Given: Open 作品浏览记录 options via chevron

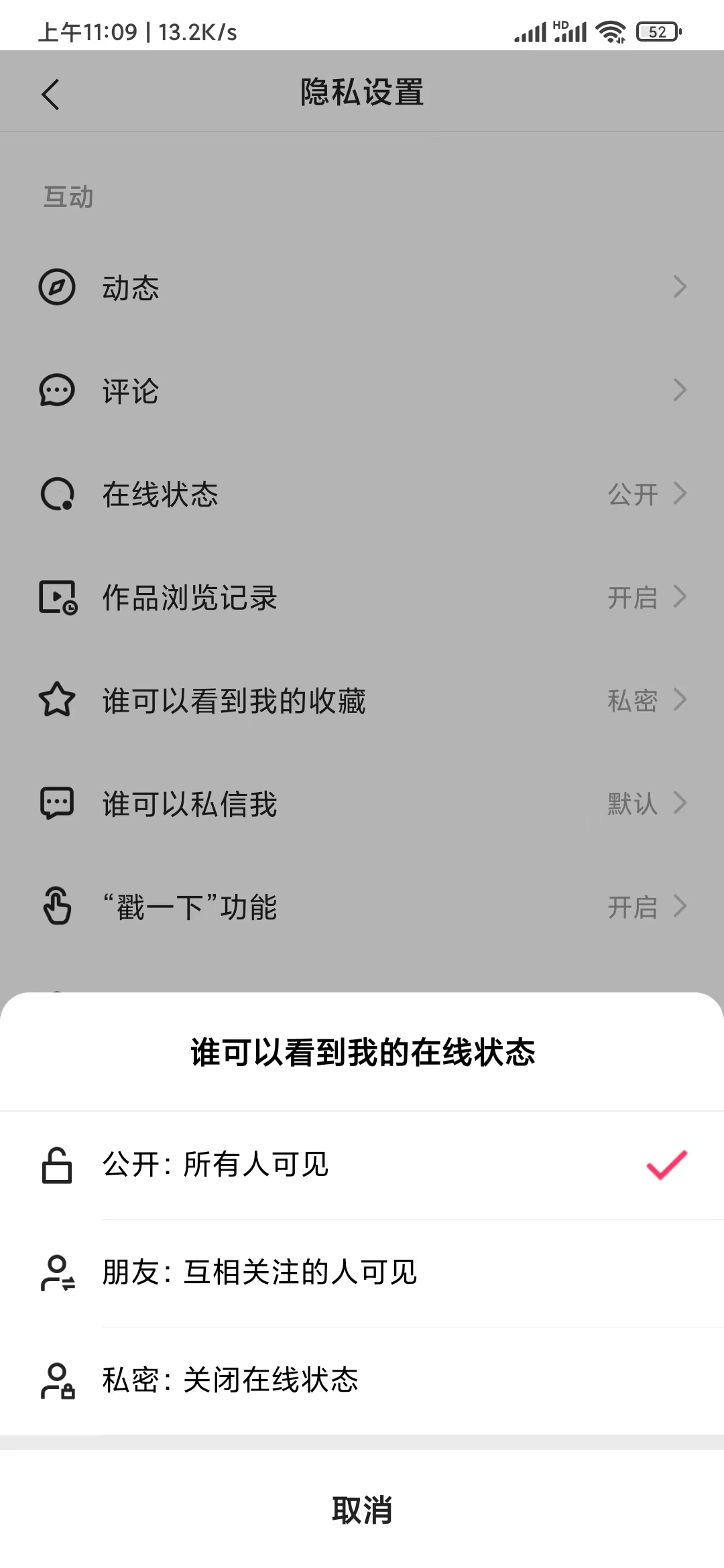Looking at the screenshot, I should coord(680,597).
